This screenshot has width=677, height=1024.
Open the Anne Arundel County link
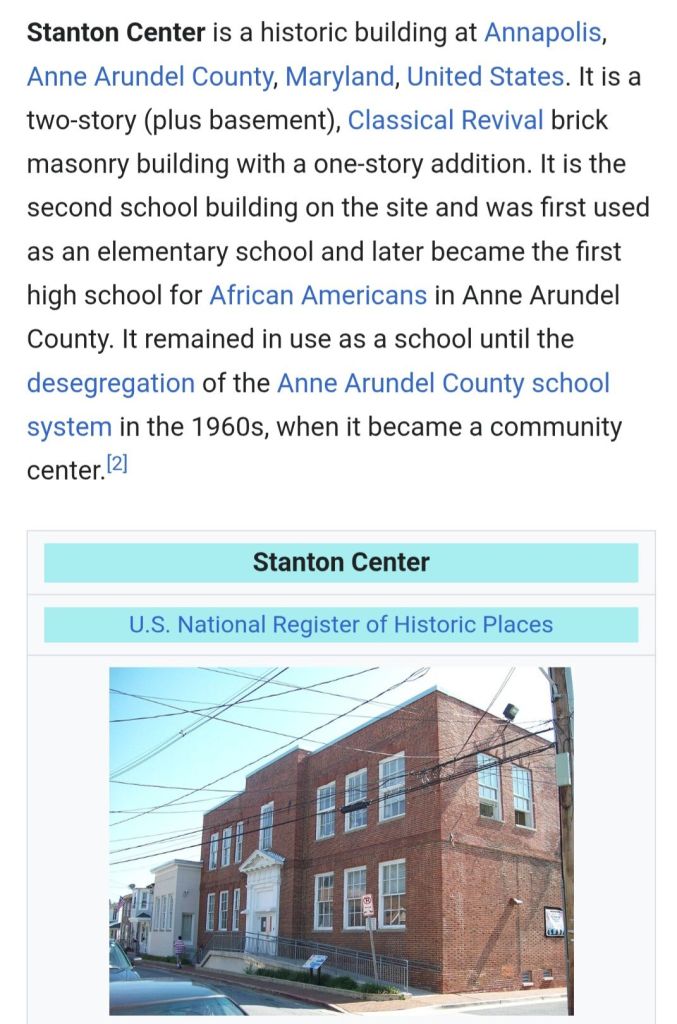tap(150, 77)
